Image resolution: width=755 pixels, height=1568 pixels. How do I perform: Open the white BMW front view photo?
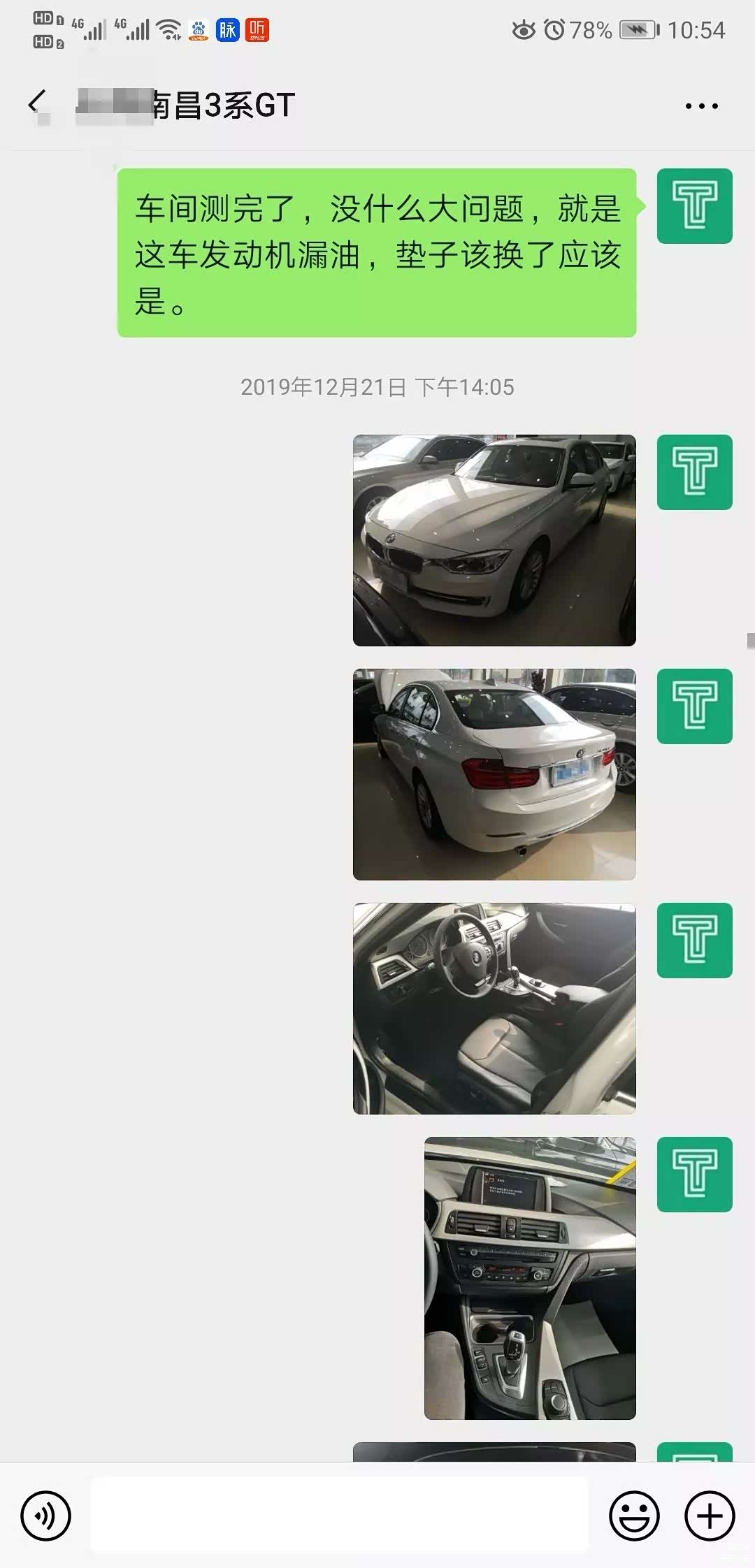pyautogui.click(x=494, y=540)
